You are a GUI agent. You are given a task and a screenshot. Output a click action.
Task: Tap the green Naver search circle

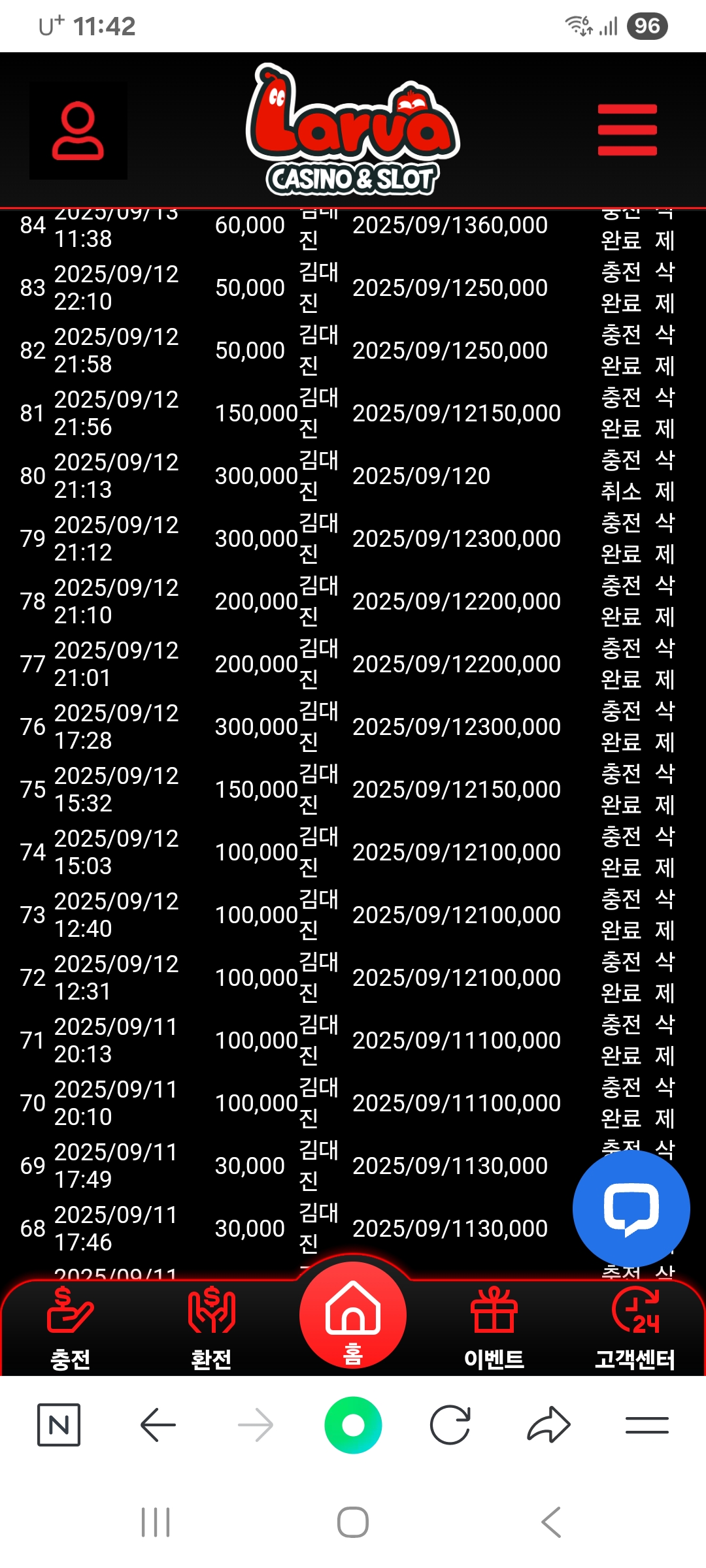pyautogui.click(x=353, y=1425)
